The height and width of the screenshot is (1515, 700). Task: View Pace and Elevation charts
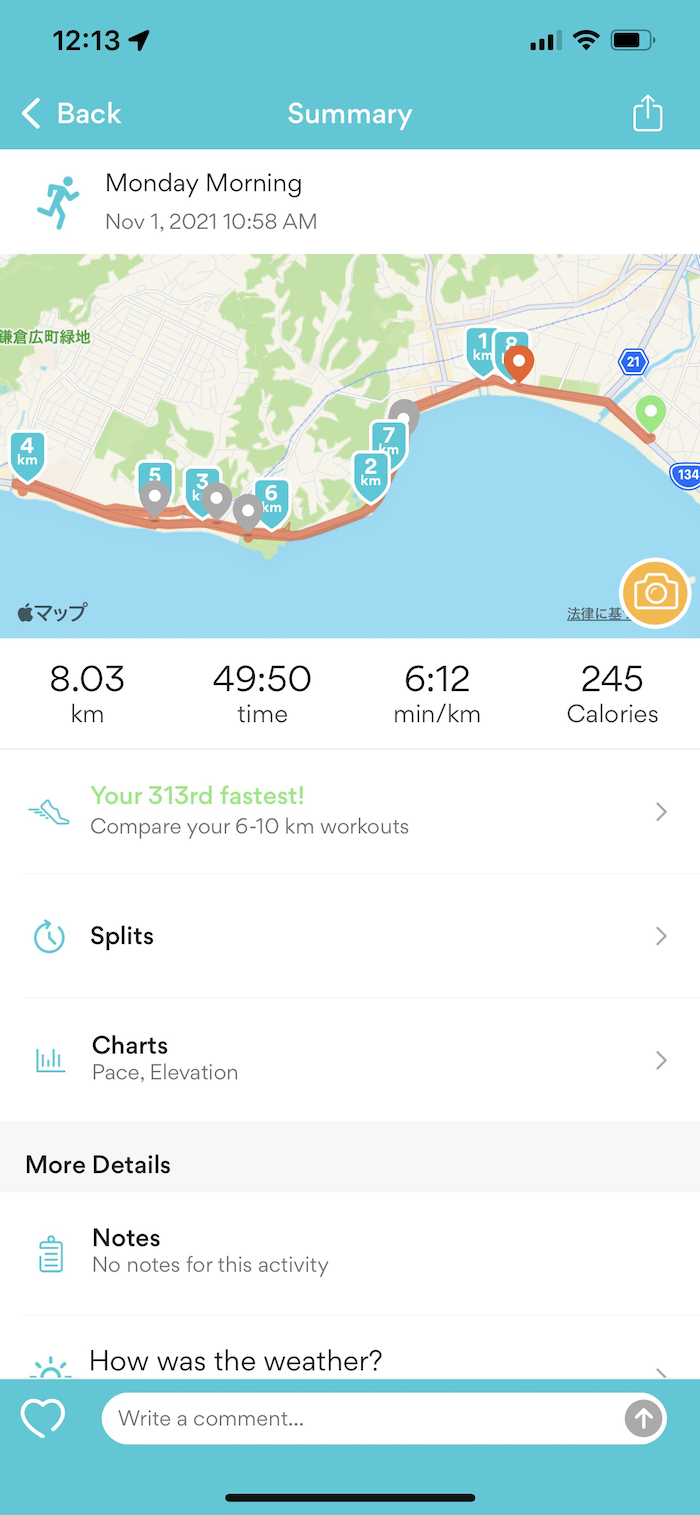coord(350,1059)
